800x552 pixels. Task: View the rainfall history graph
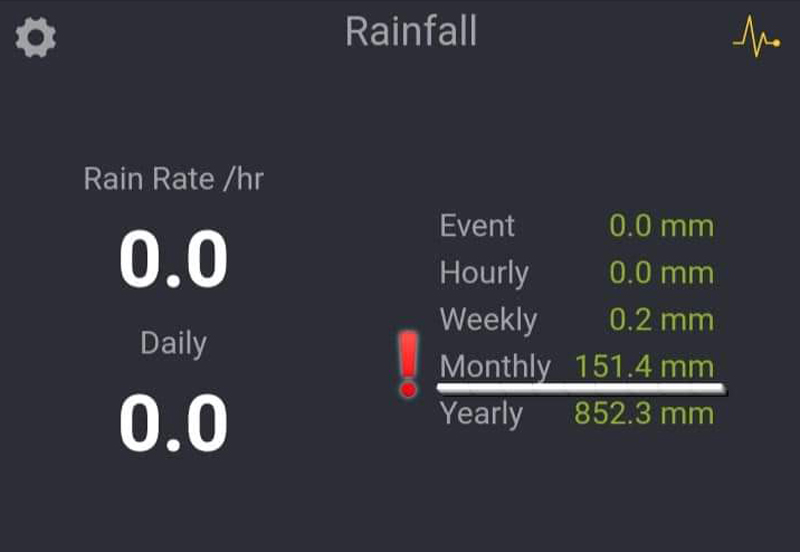(755, 38)
